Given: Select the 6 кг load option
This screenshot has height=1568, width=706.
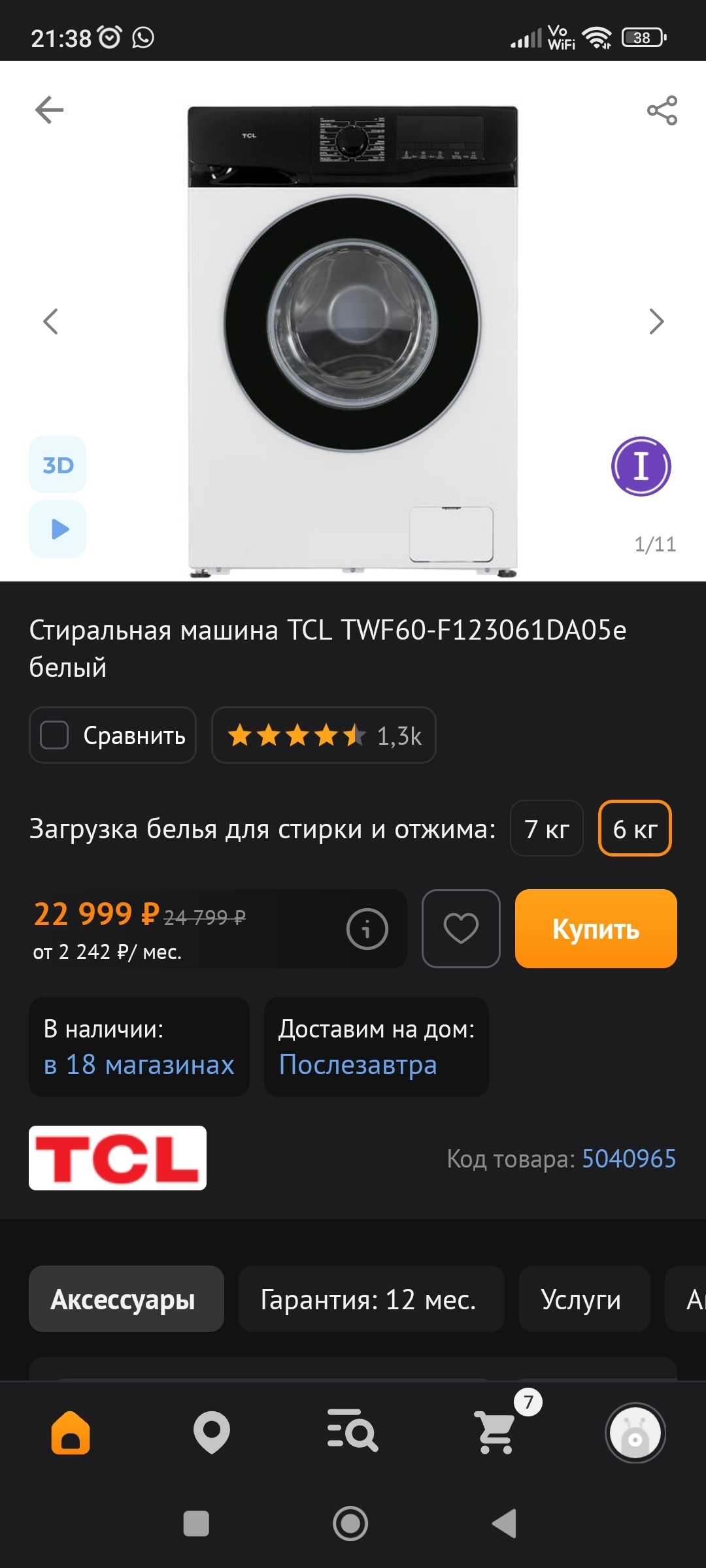Looking at the screenshot, I should click(634, 828).
